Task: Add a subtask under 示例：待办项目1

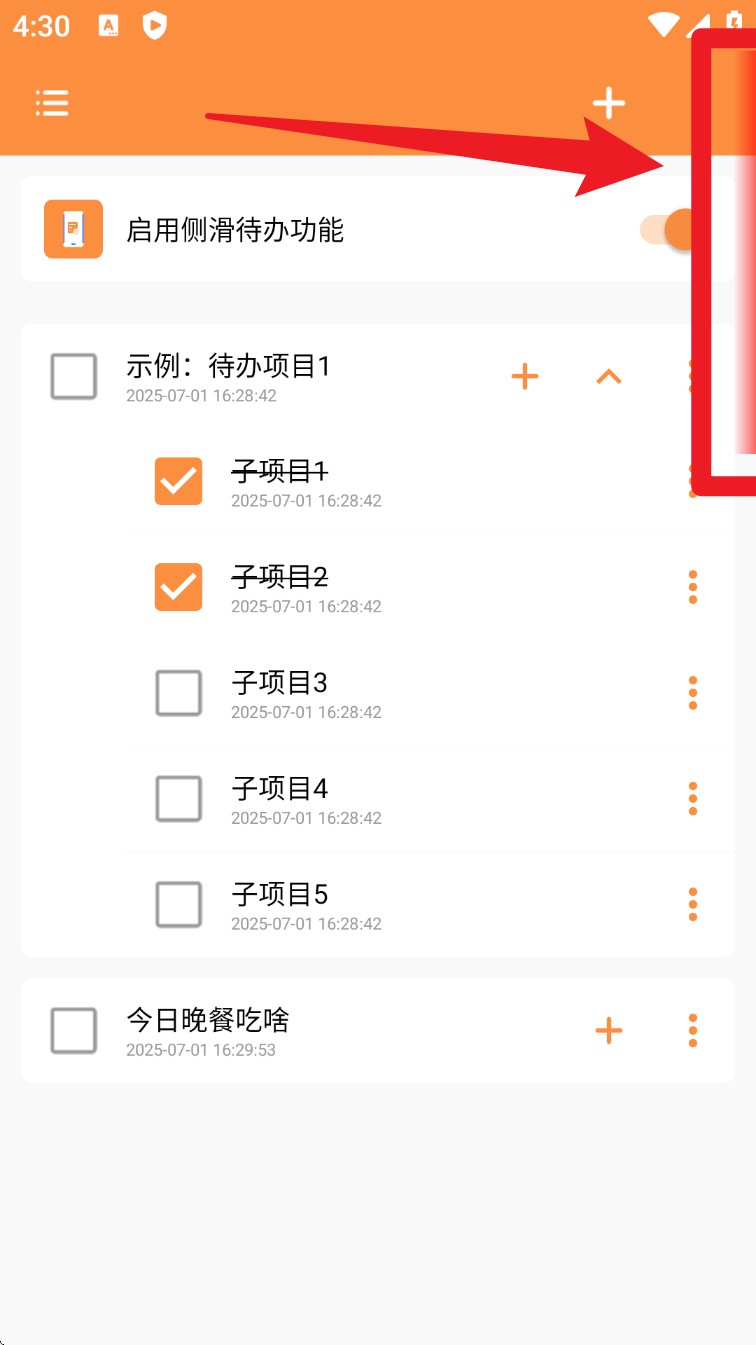Action: point(524,376)
